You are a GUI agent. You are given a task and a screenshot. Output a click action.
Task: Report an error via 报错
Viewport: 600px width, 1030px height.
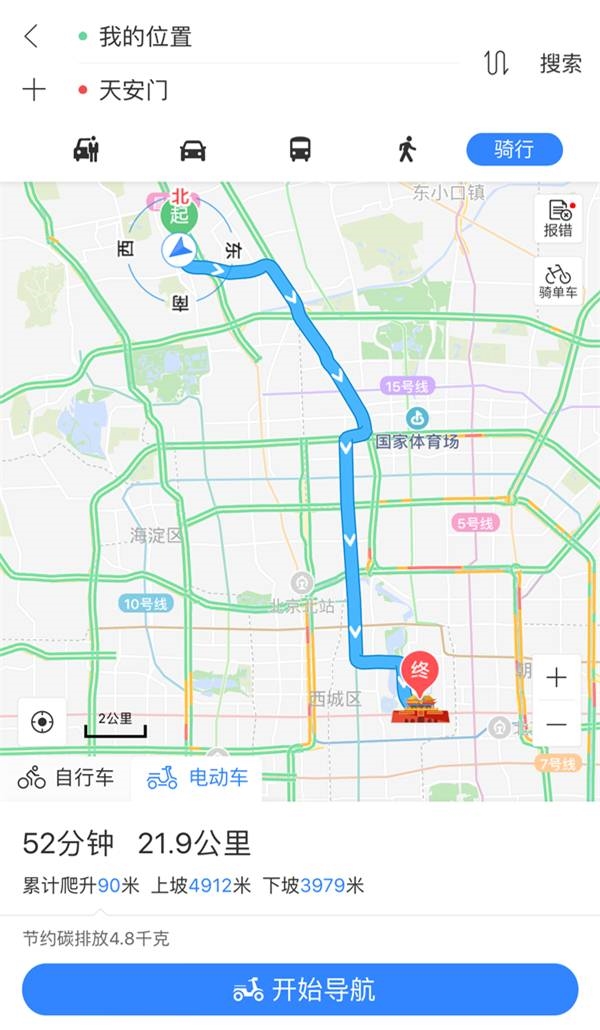click(558, 217)
